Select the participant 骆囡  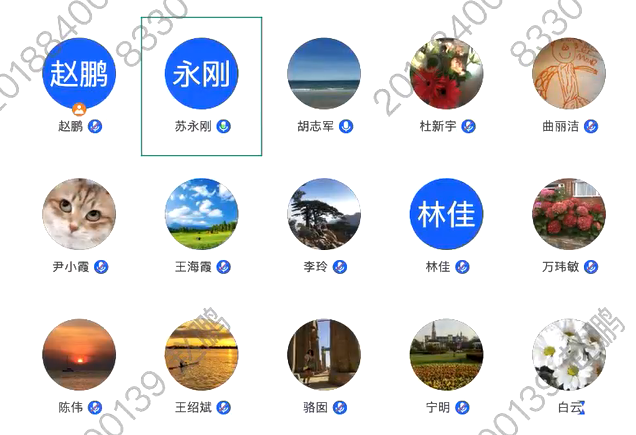click(324, 355)
